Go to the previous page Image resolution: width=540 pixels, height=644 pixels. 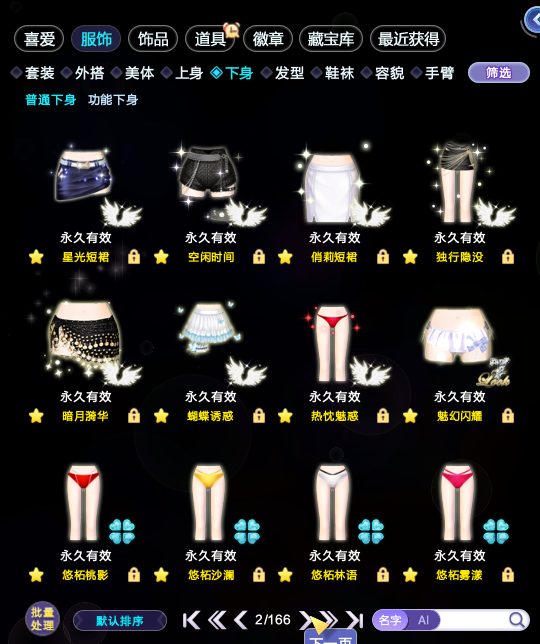coord(241,620)
